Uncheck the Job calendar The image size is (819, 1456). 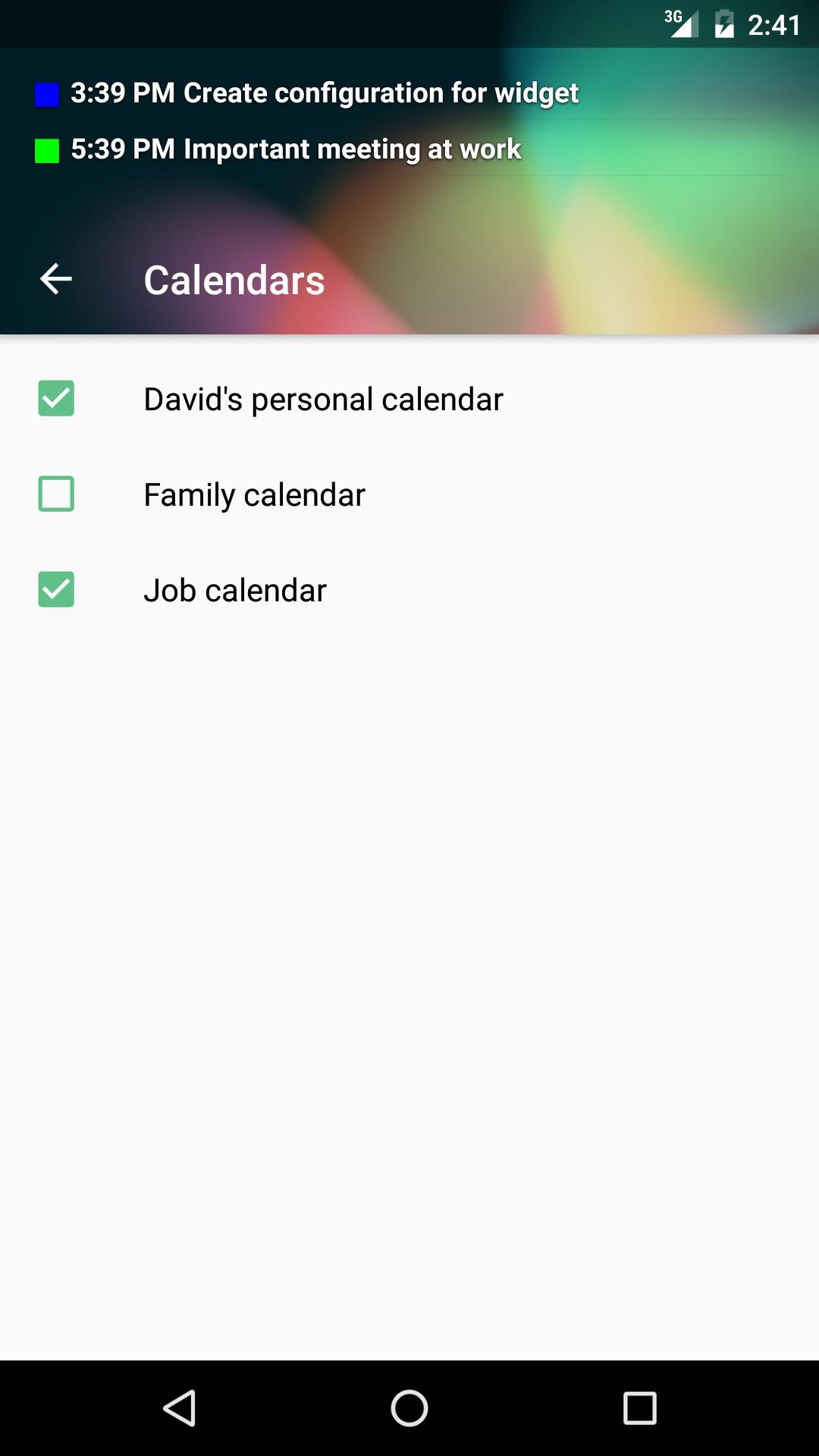pos(56,589)
